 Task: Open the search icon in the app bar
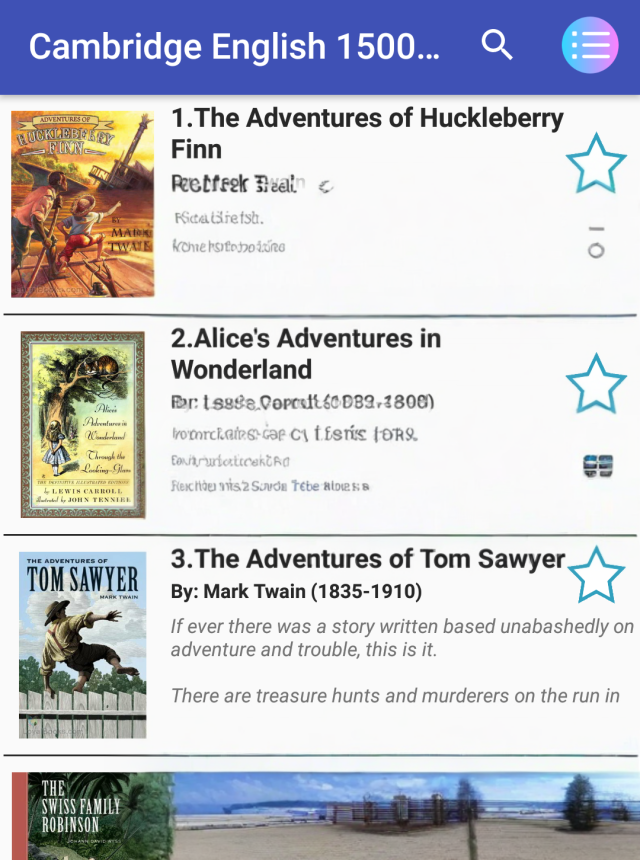click(x=497, y=45)
